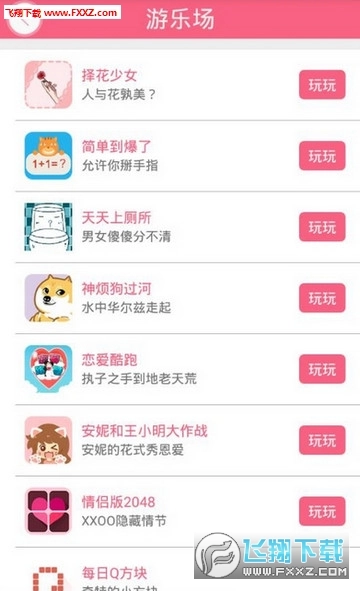The width and height of the screenshot is (360, 591).
Task: Launch 安妮和王小明大作战 using 玩玩
Action: (322, 440)
